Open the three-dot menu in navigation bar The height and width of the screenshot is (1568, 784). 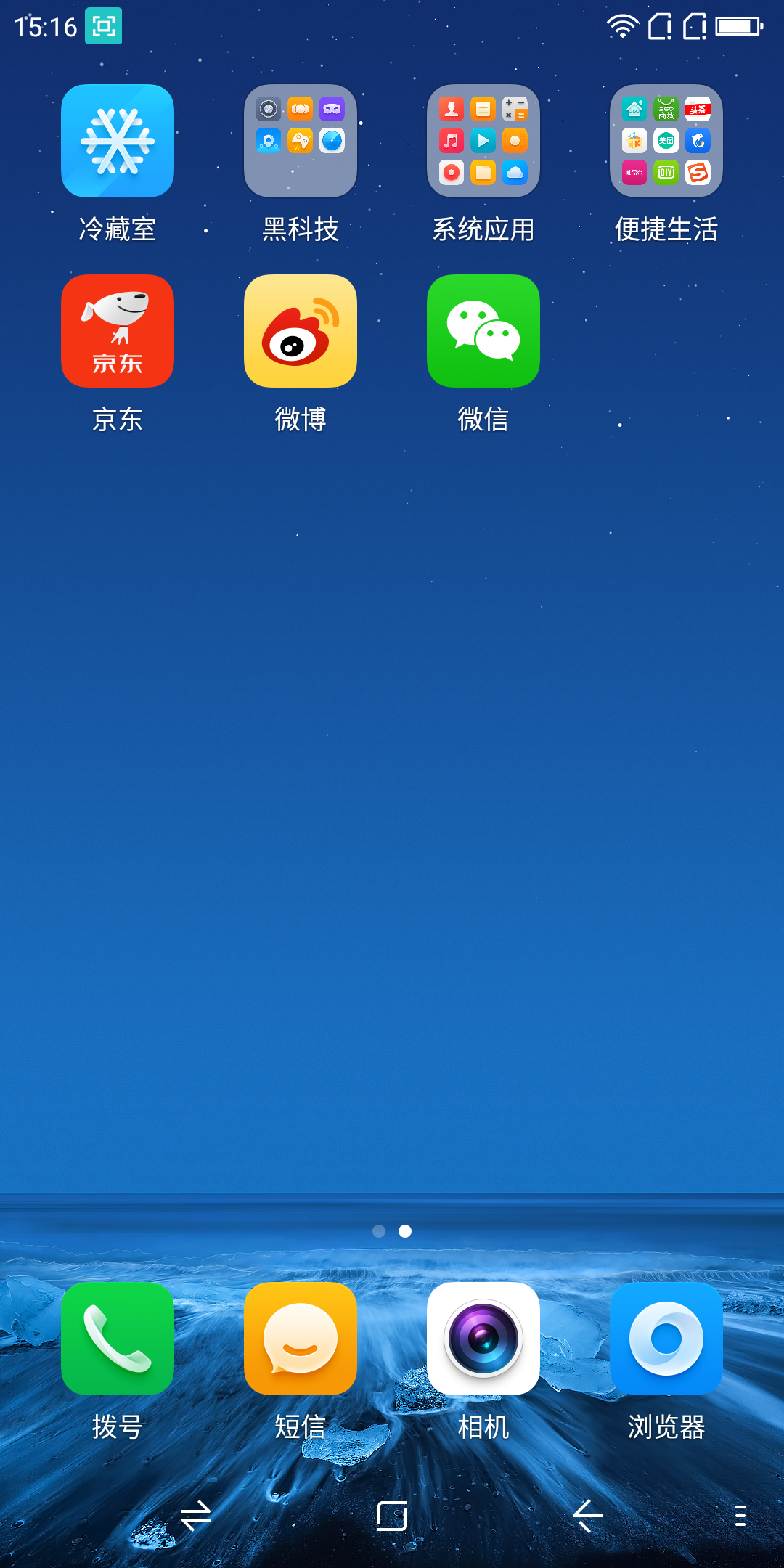coord(740,1516)
